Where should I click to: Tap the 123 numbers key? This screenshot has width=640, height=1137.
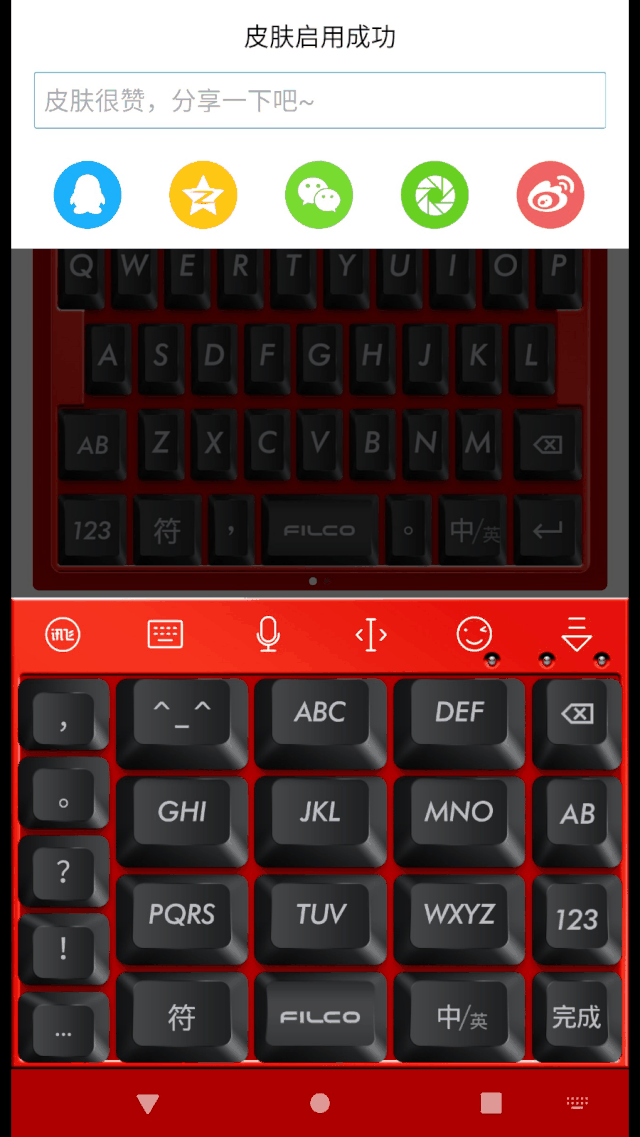577,919
